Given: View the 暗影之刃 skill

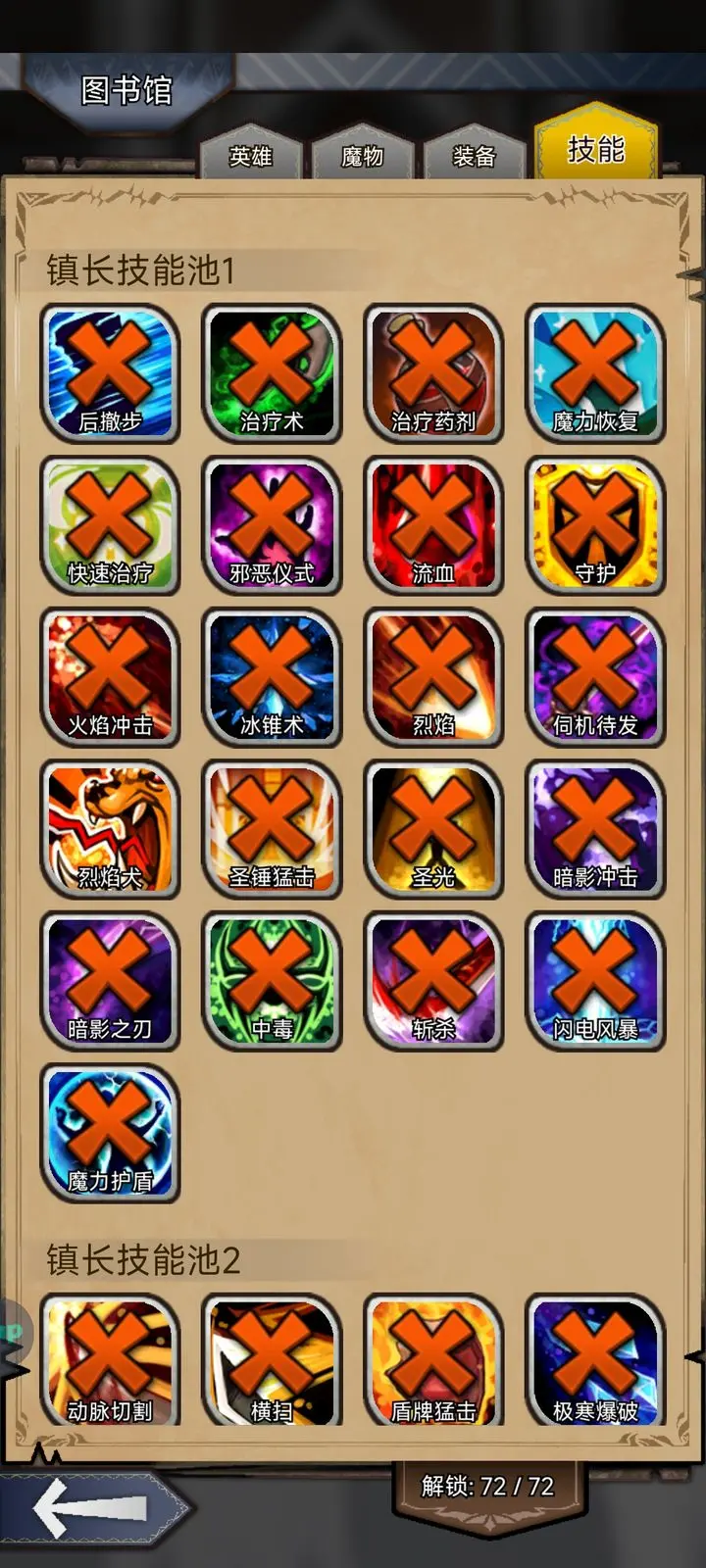Looking at the screenshot, I should (x=110, y=981).
